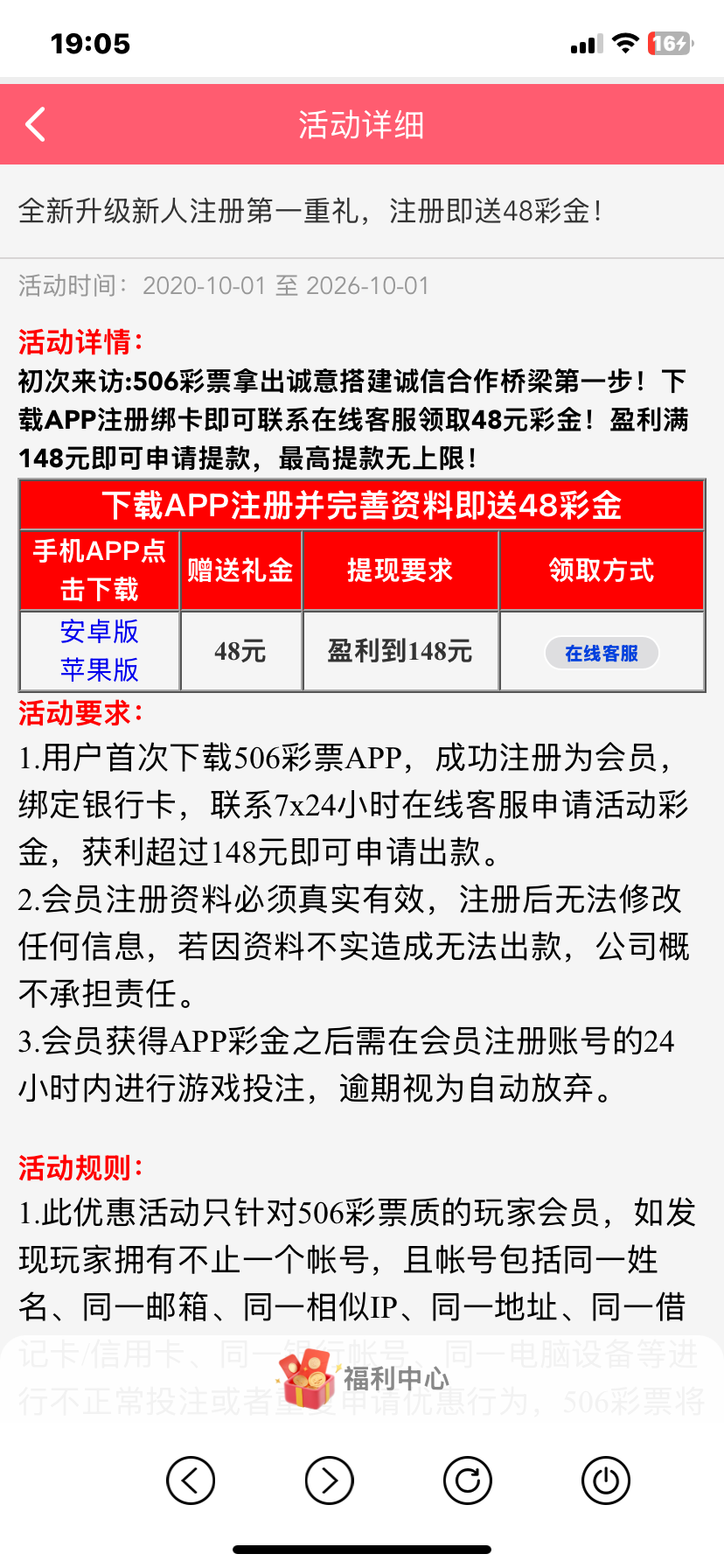Screen dimensions: 724x1568
Task: Go forward with the bottom right arrow
Action: coord(329,1480)
